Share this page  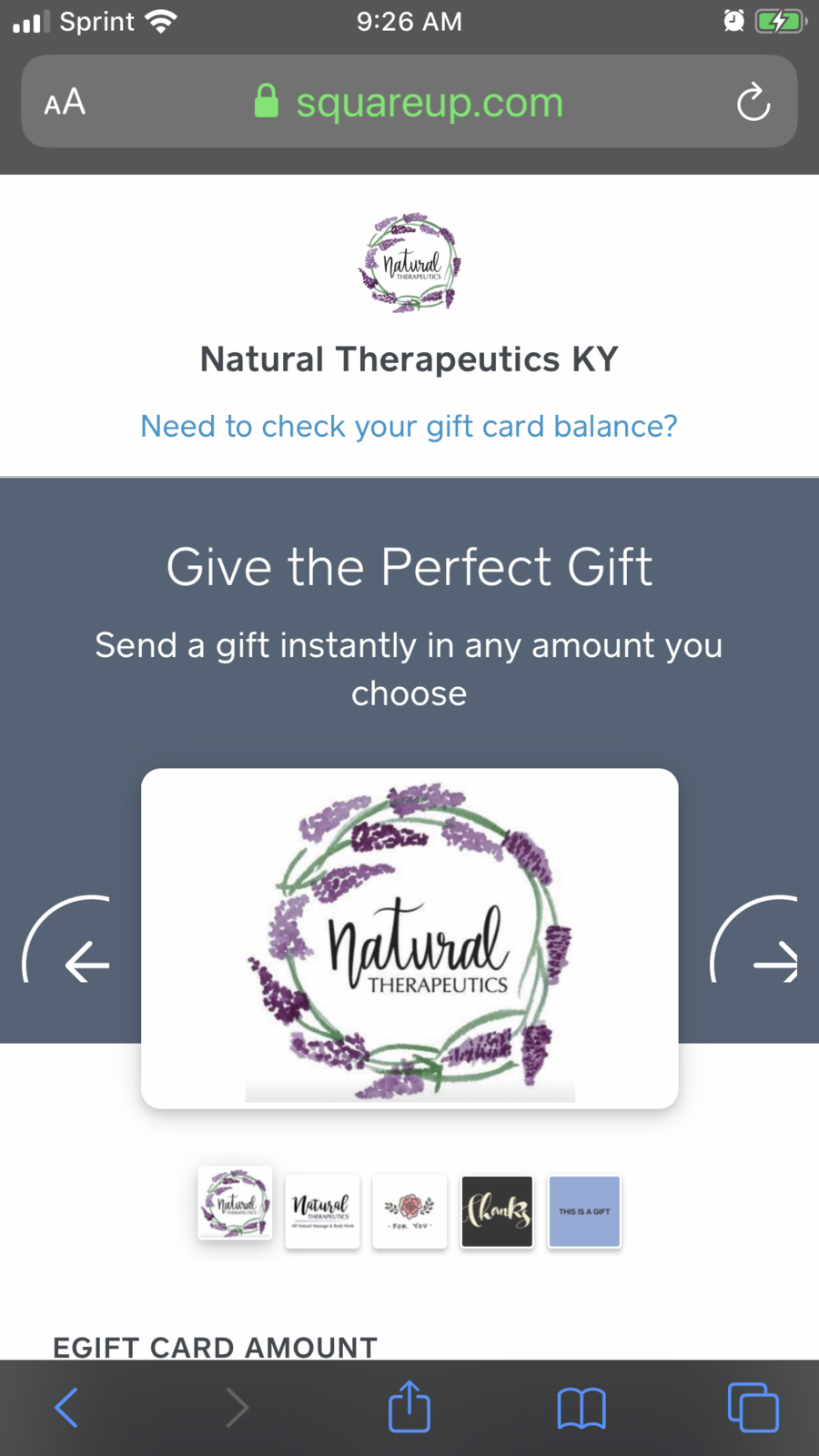coord(409,1407)
